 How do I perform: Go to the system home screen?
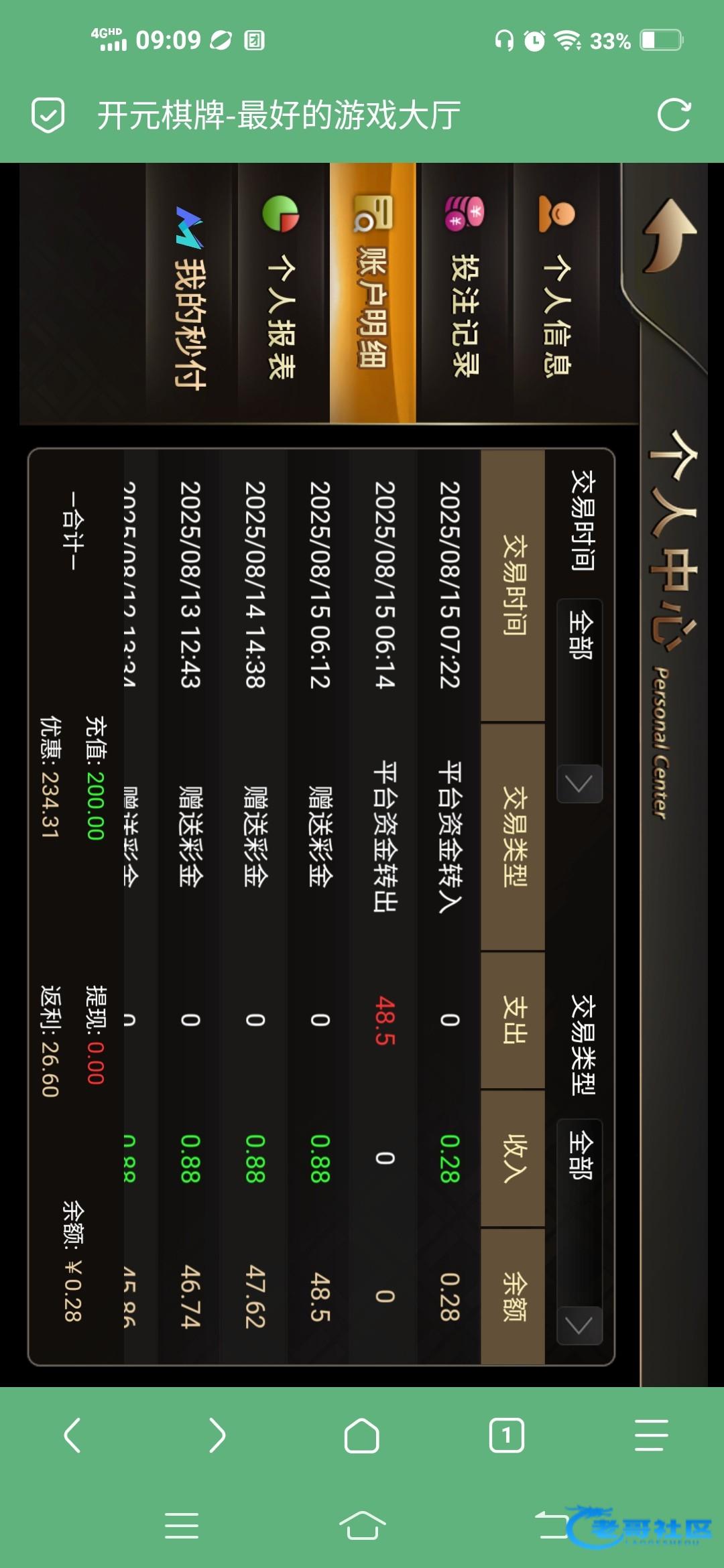point(362,1526)
